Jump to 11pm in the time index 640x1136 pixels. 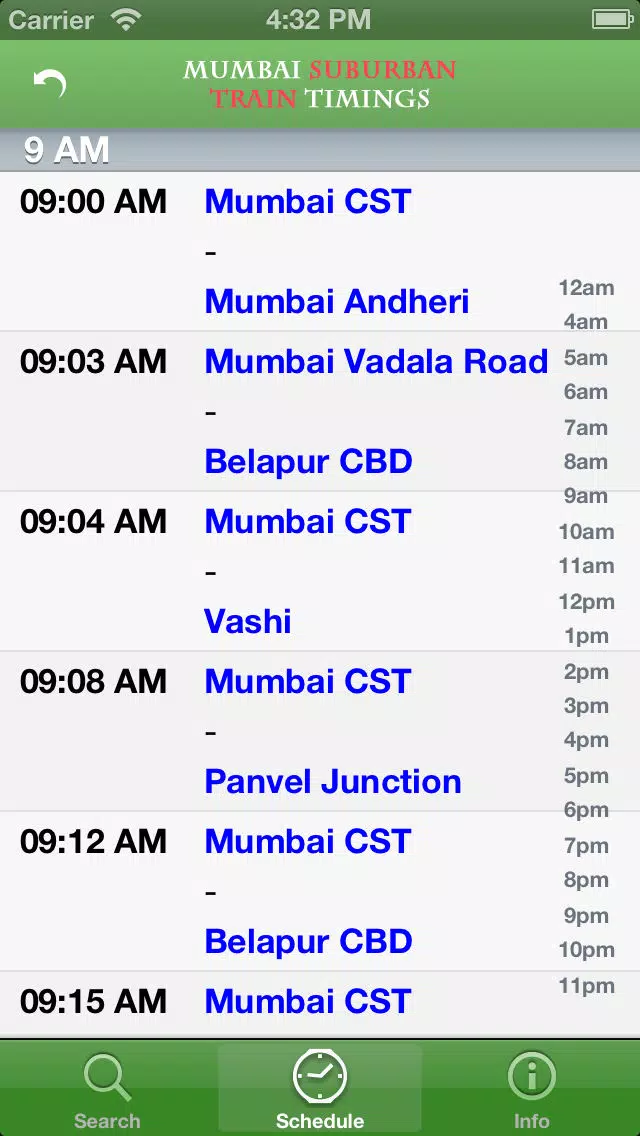tap(586, 985)
